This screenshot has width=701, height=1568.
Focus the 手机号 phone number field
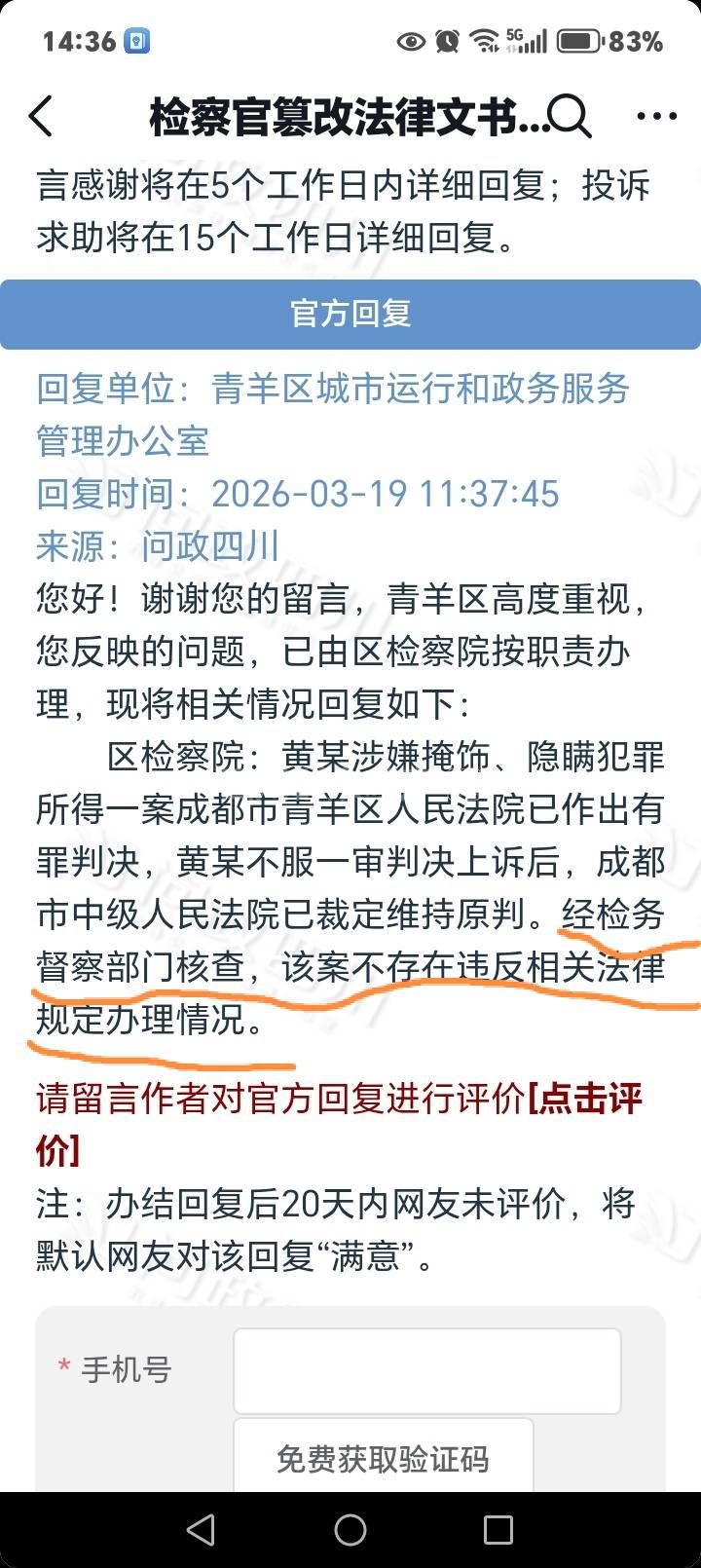(426, 1370)
